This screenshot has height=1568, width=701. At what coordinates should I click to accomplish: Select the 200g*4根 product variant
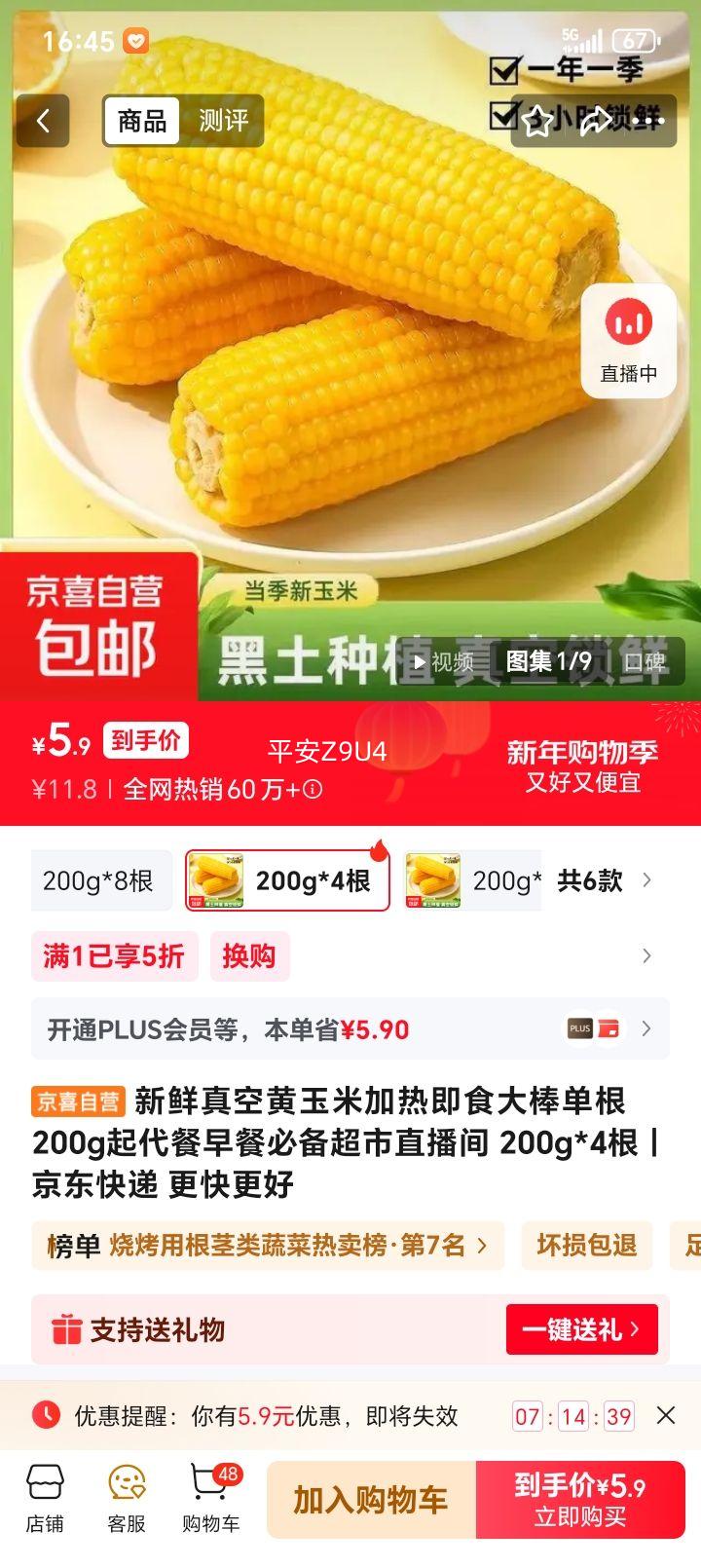pyautogui.click(x=287, y=879)
